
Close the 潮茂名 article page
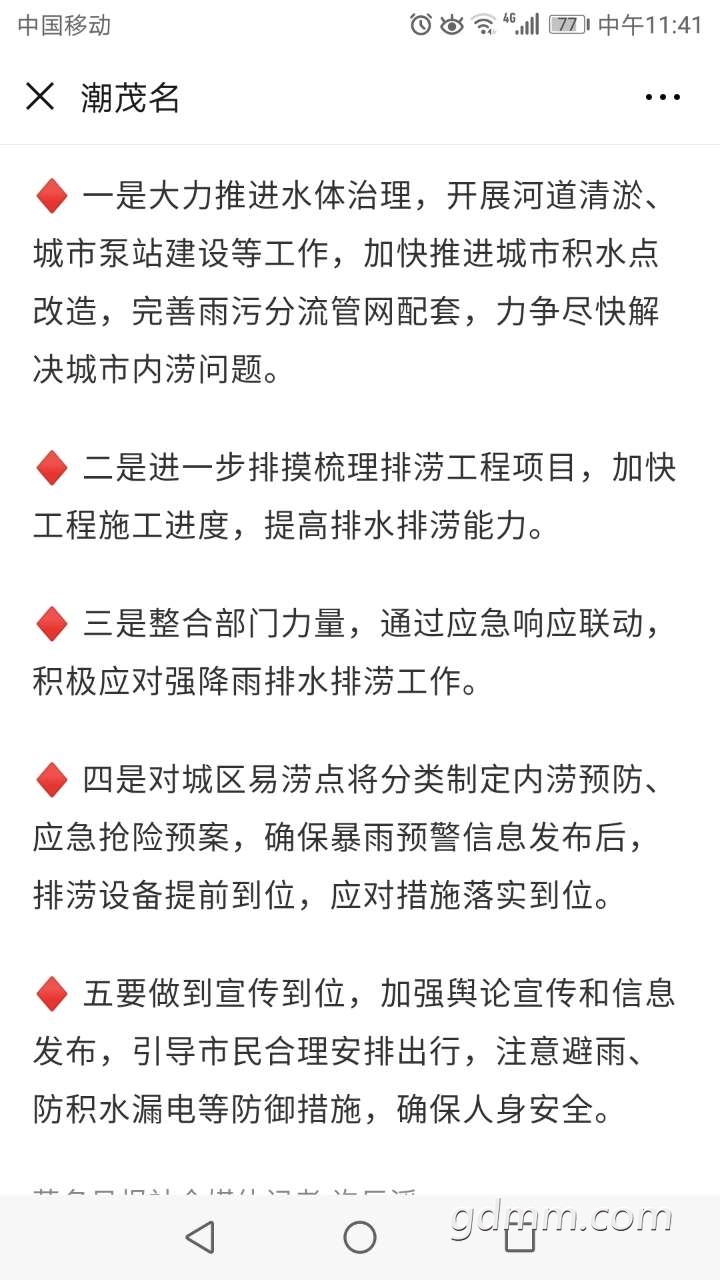click(x=40, y=97)
